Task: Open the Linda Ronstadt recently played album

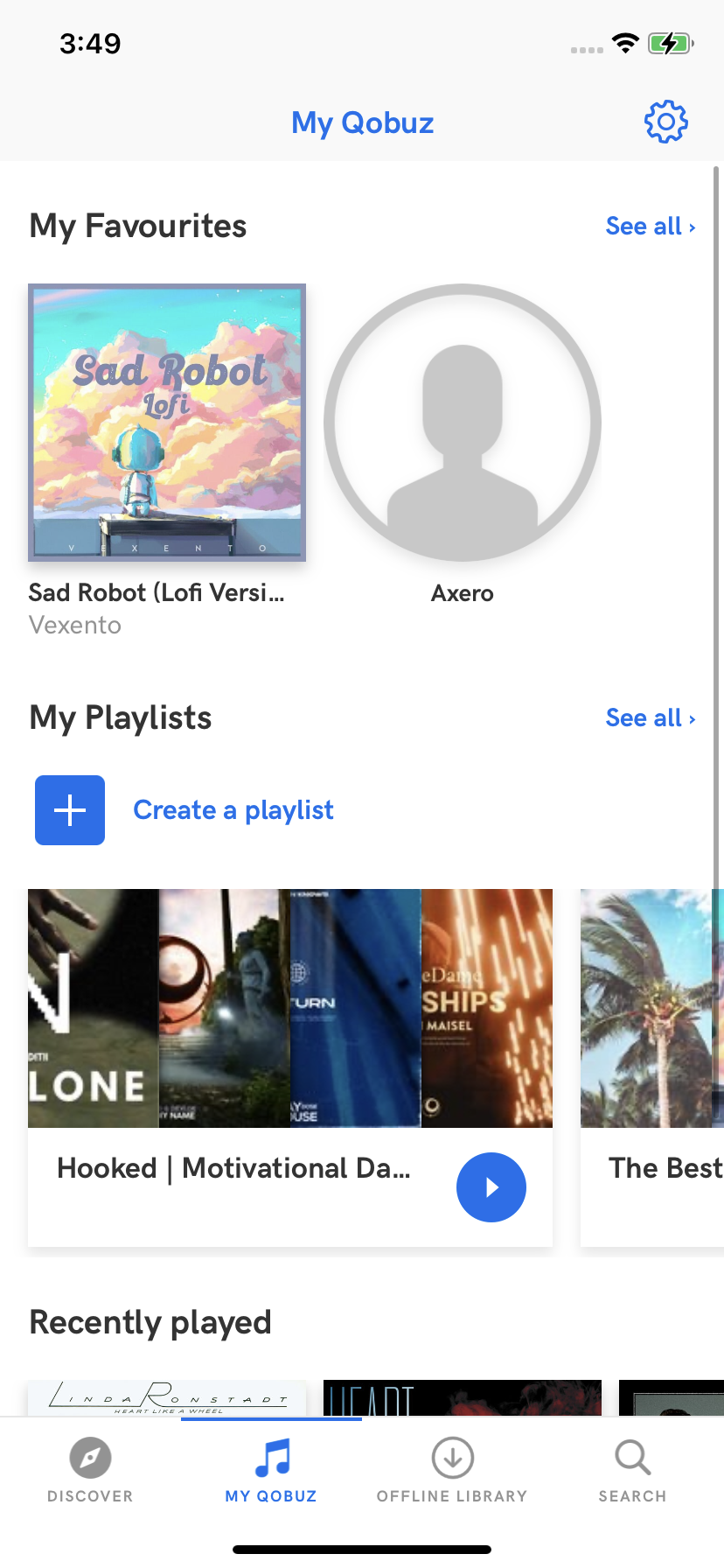Action: (167, 1397)
